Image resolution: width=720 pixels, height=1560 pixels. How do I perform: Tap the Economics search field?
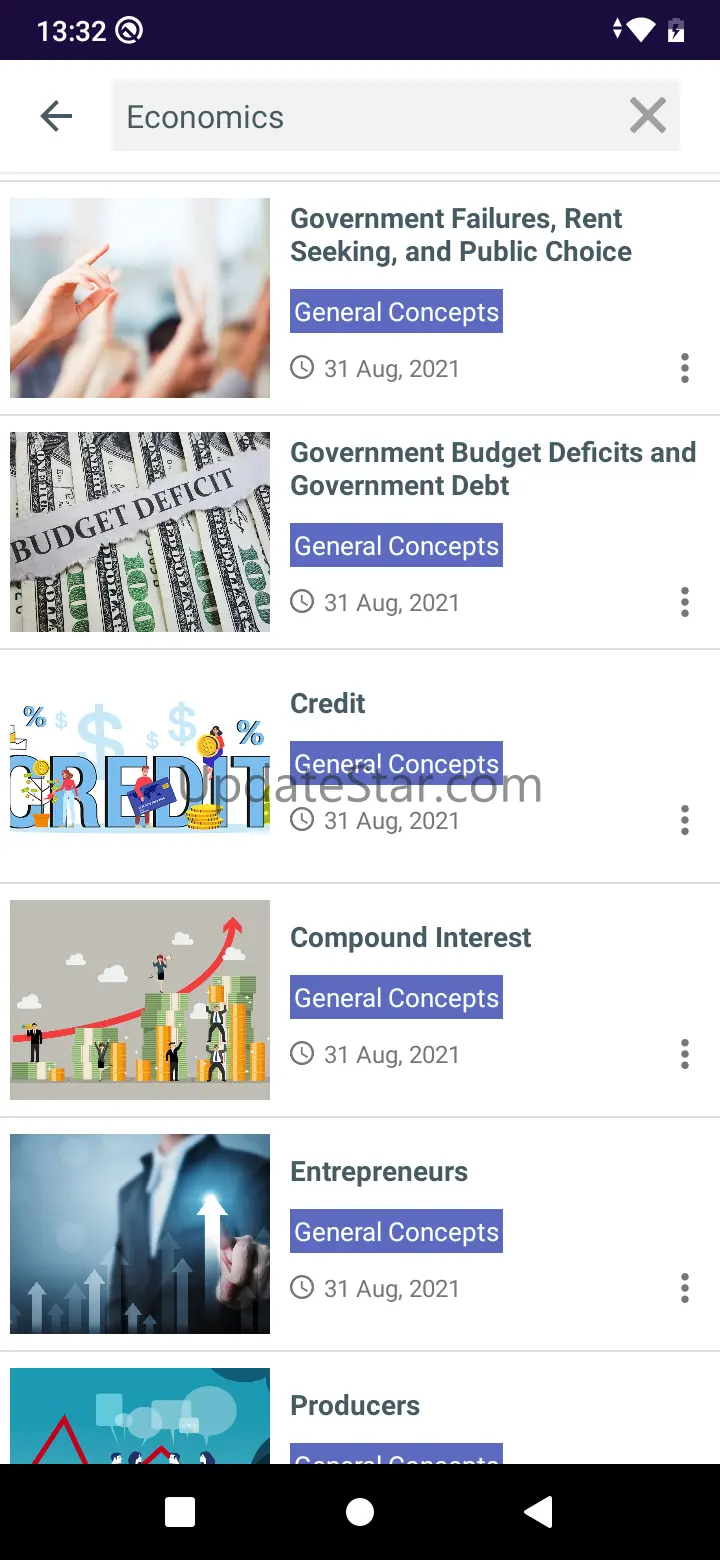pos(370,117)
